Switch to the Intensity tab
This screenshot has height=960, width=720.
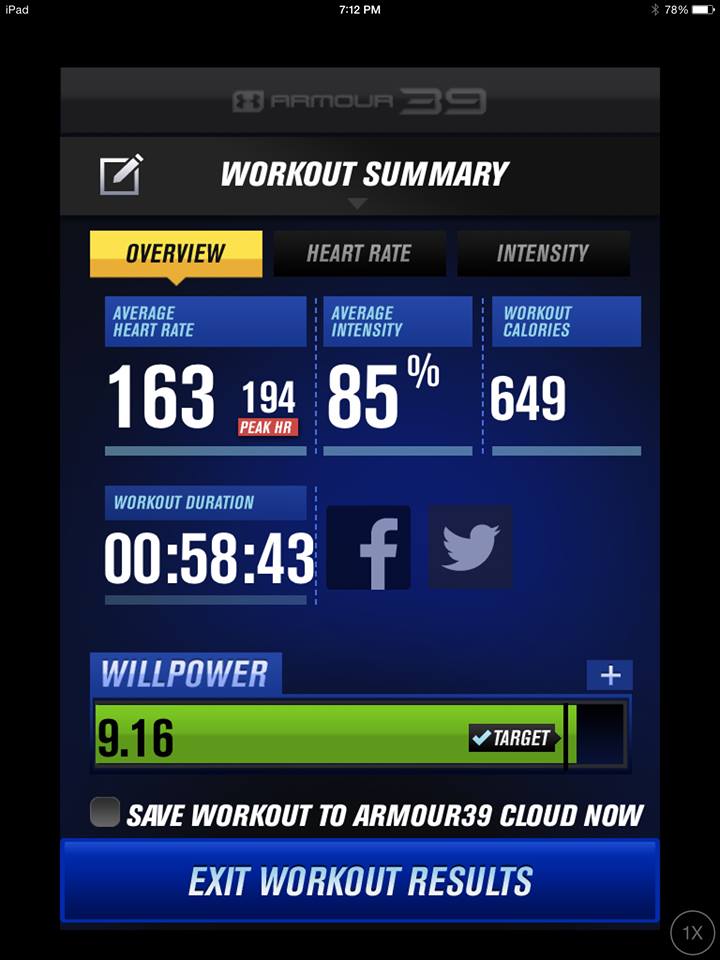pos(543,254)
